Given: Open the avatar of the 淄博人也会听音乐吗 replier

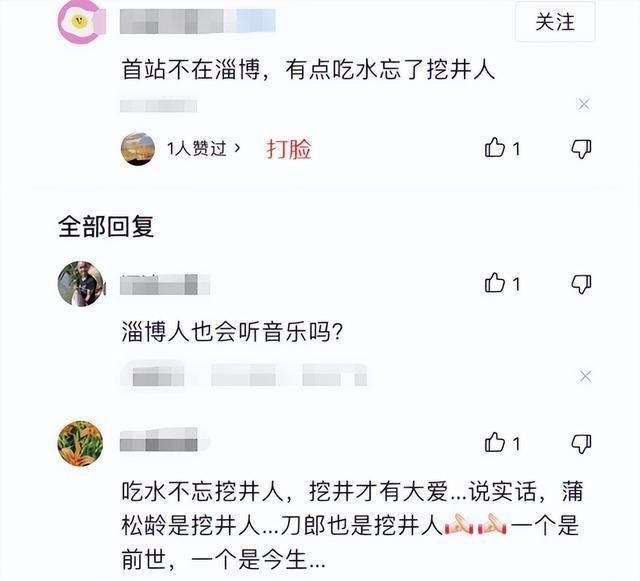Looking at the screenshot, I should tap(80, 284).
